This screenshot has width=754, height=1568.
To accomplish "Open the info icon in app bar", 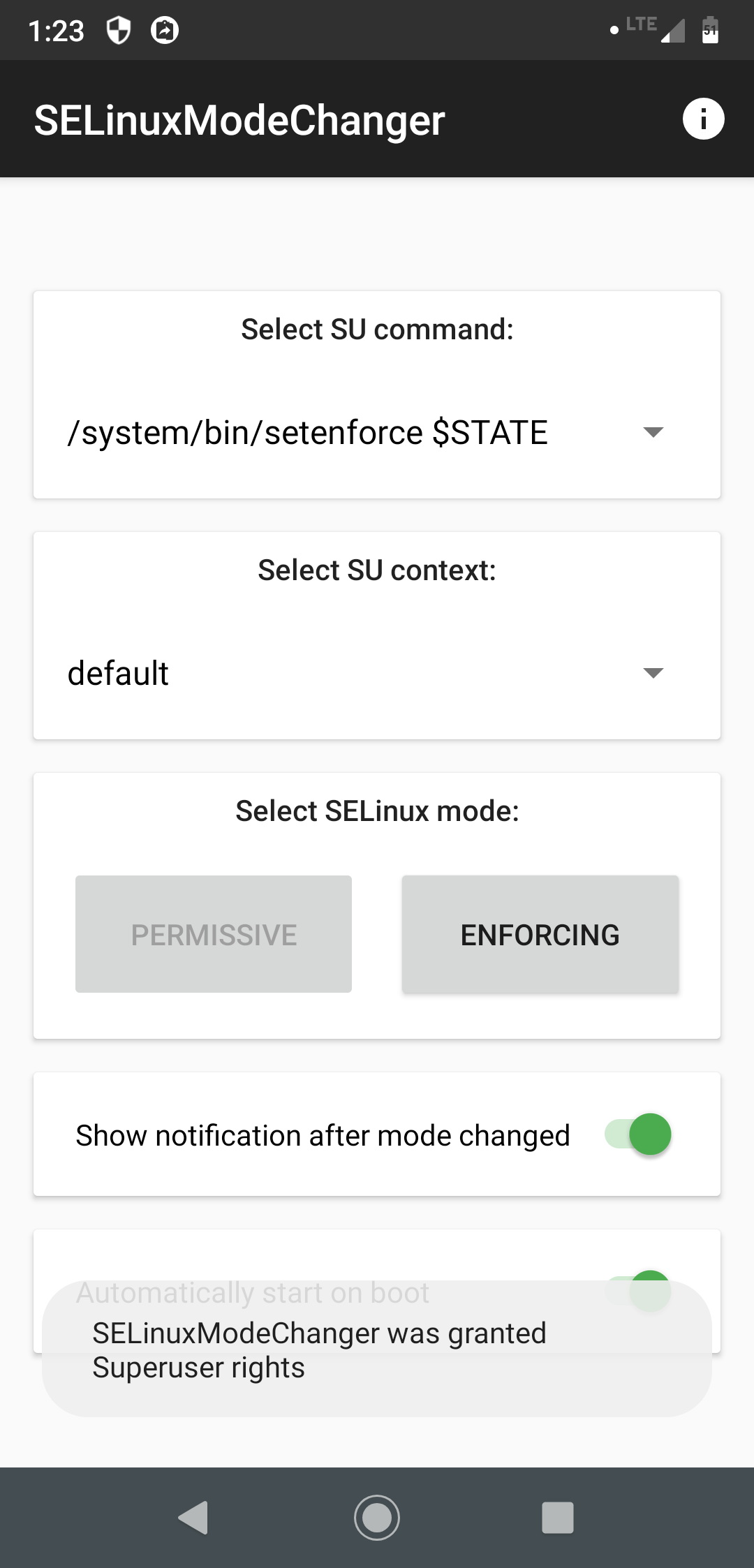I will point(703,119).
